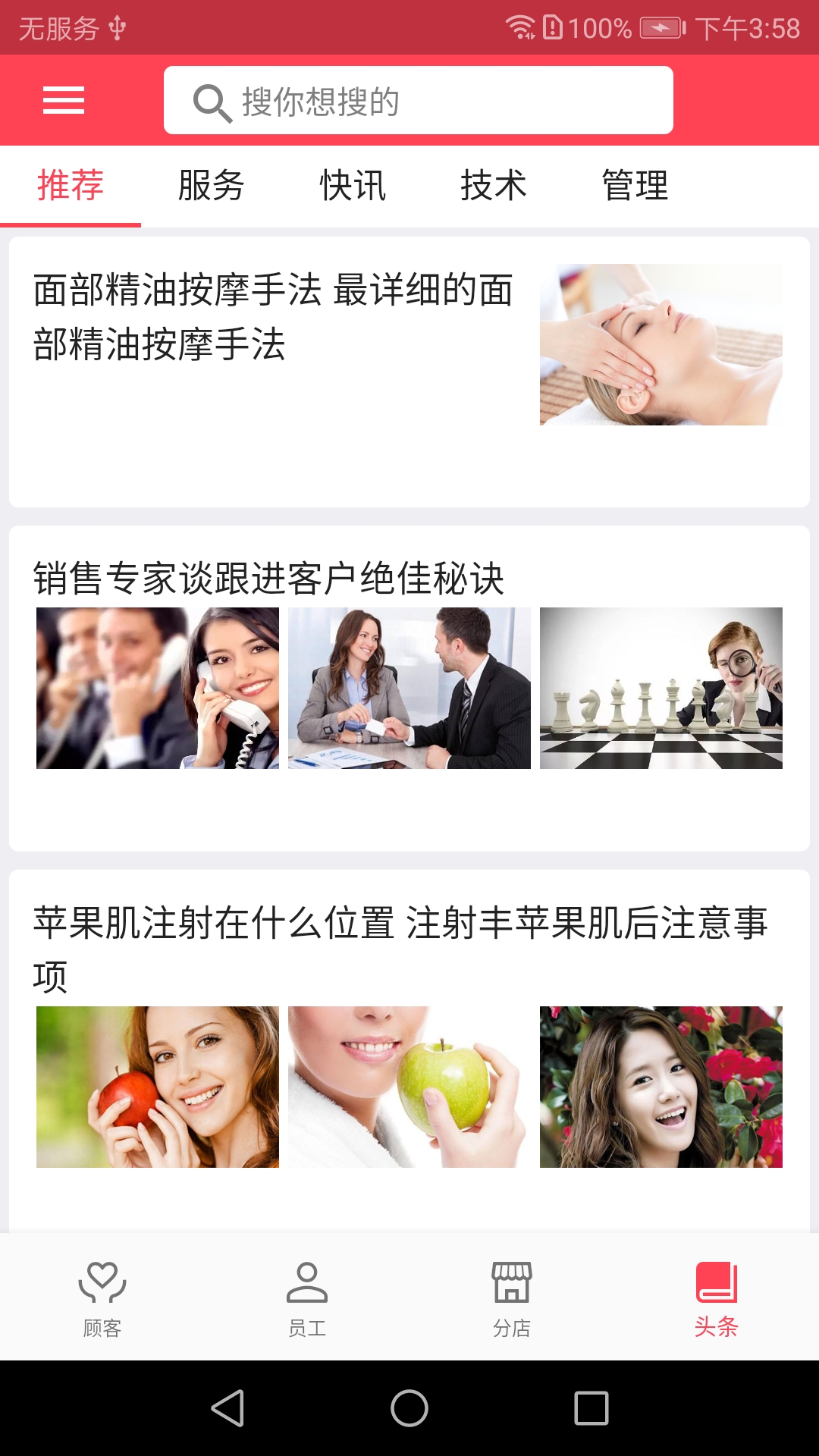Image resolution: width=819 pixels, height=1456 pixels.
Task: Select the 技术 tab
Action: pos(493,185)
